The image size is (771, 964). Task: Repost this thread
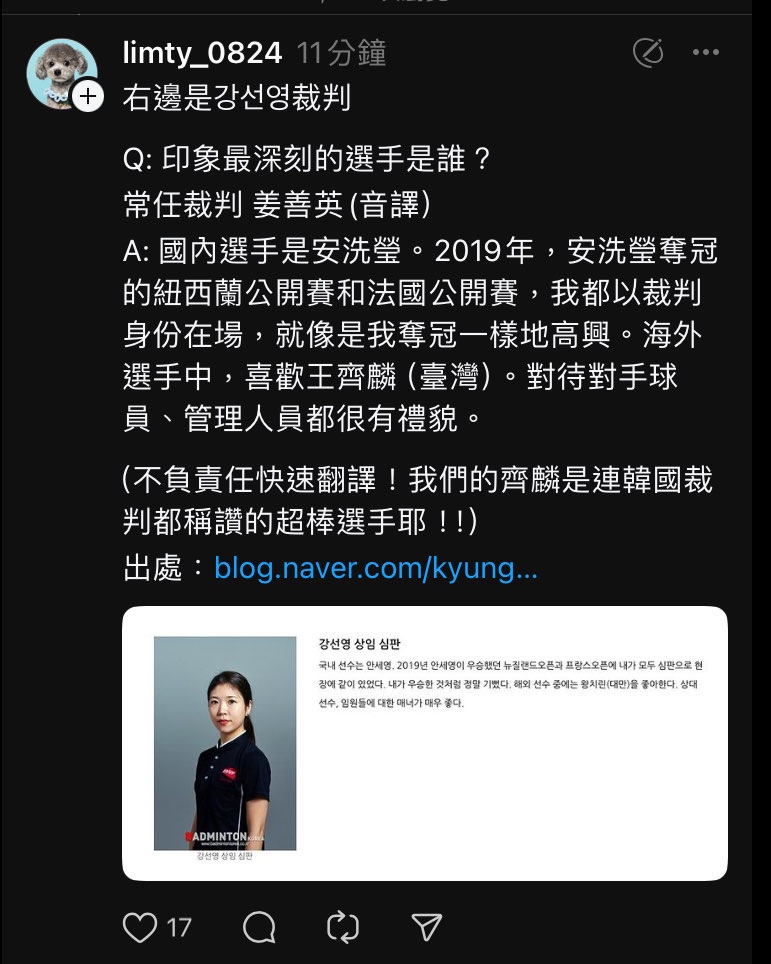pos(343,927)
